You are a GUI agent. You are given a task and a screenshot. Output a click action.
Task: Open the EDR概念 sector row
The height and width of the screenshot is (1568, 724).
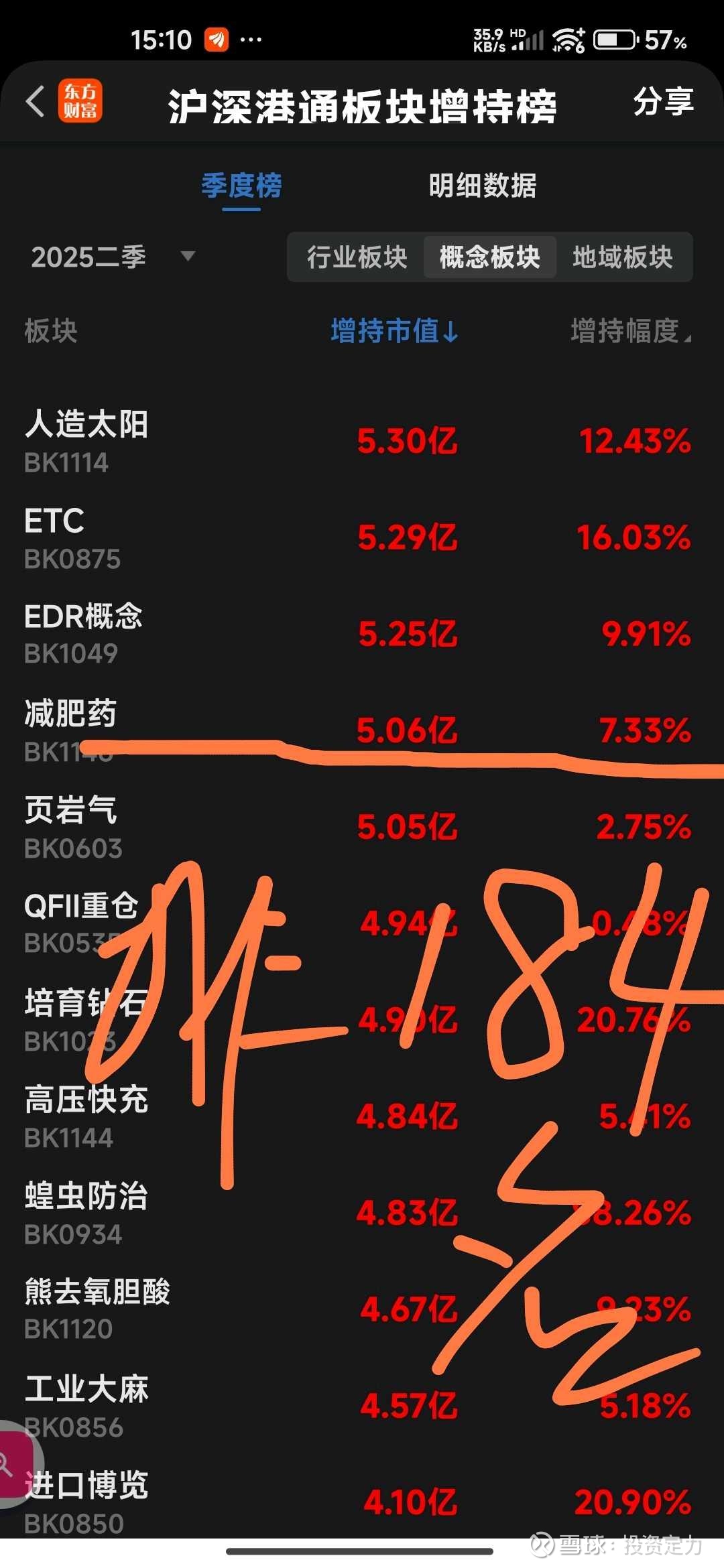(x=362, y=635)
